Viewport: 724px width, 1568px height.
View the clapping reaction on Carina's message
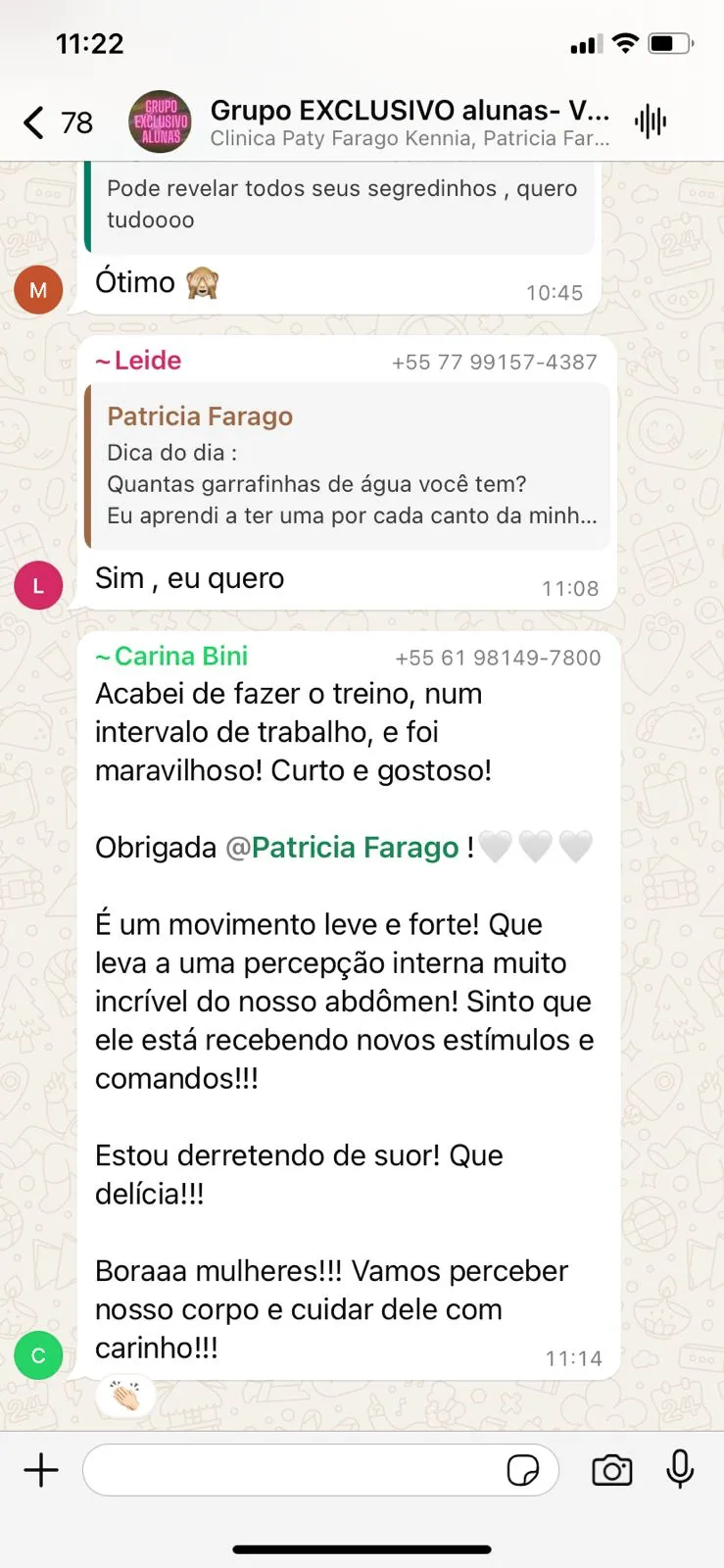(125, 1396)
